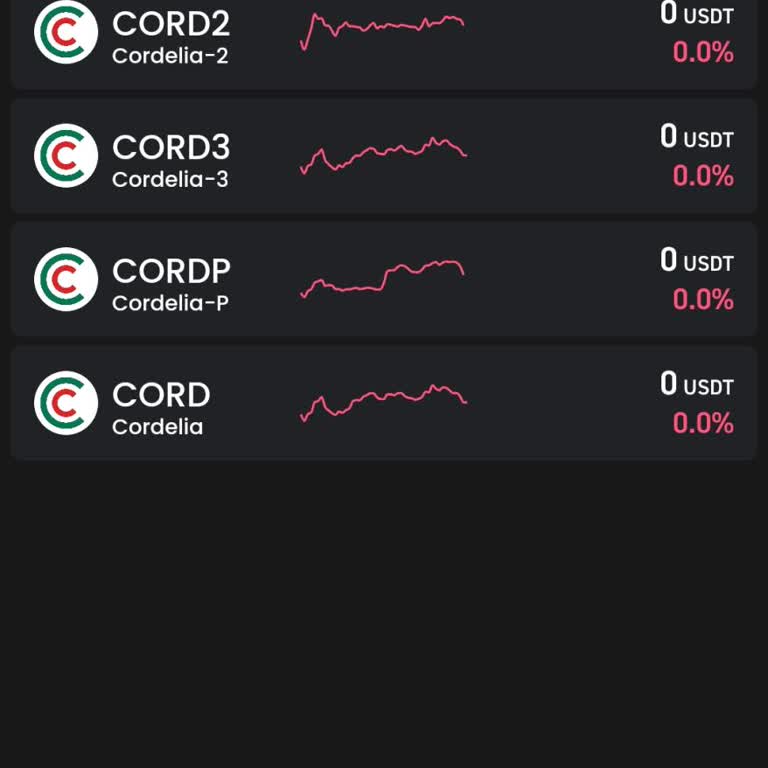Open the CORD2 Cordelia-2 coin row
This screenshot has height=768, width=768.
click(383, 40)
